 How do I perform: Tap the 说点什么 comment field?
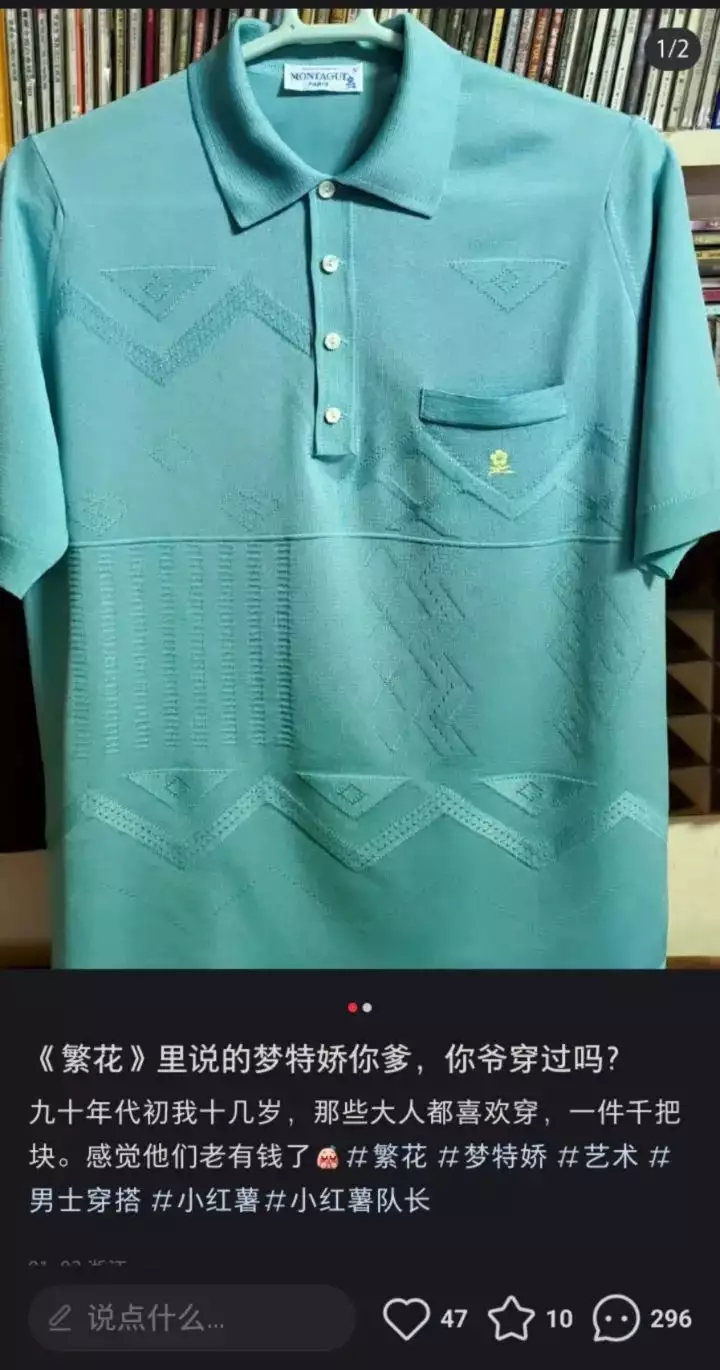(192, 1318)
